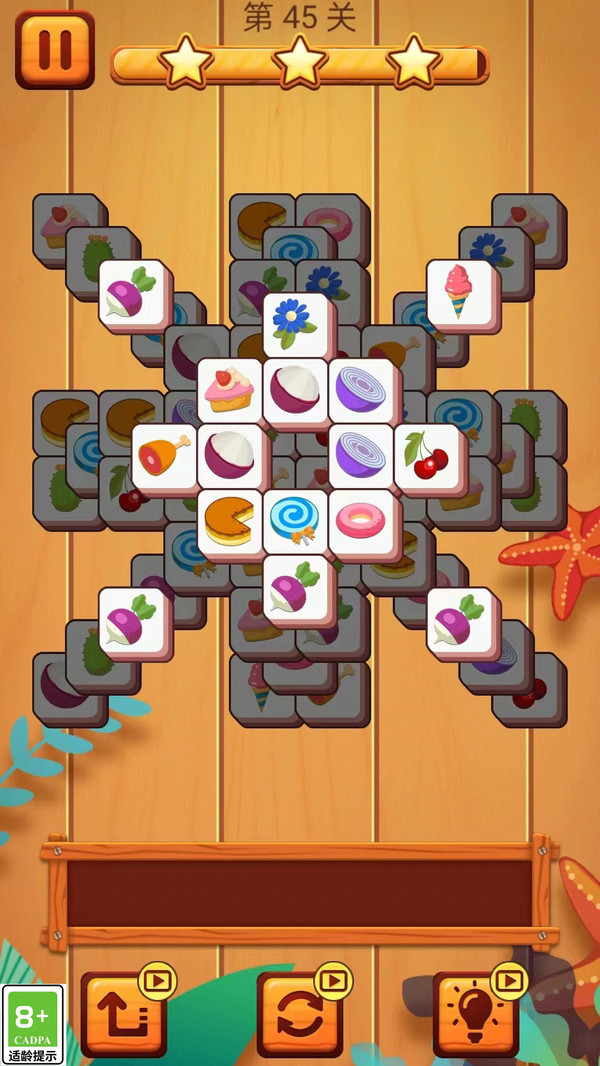Select the pink donut tile
Image resolution: width=600 pixels, height=1066 pixels.
(x=360, y=520)
